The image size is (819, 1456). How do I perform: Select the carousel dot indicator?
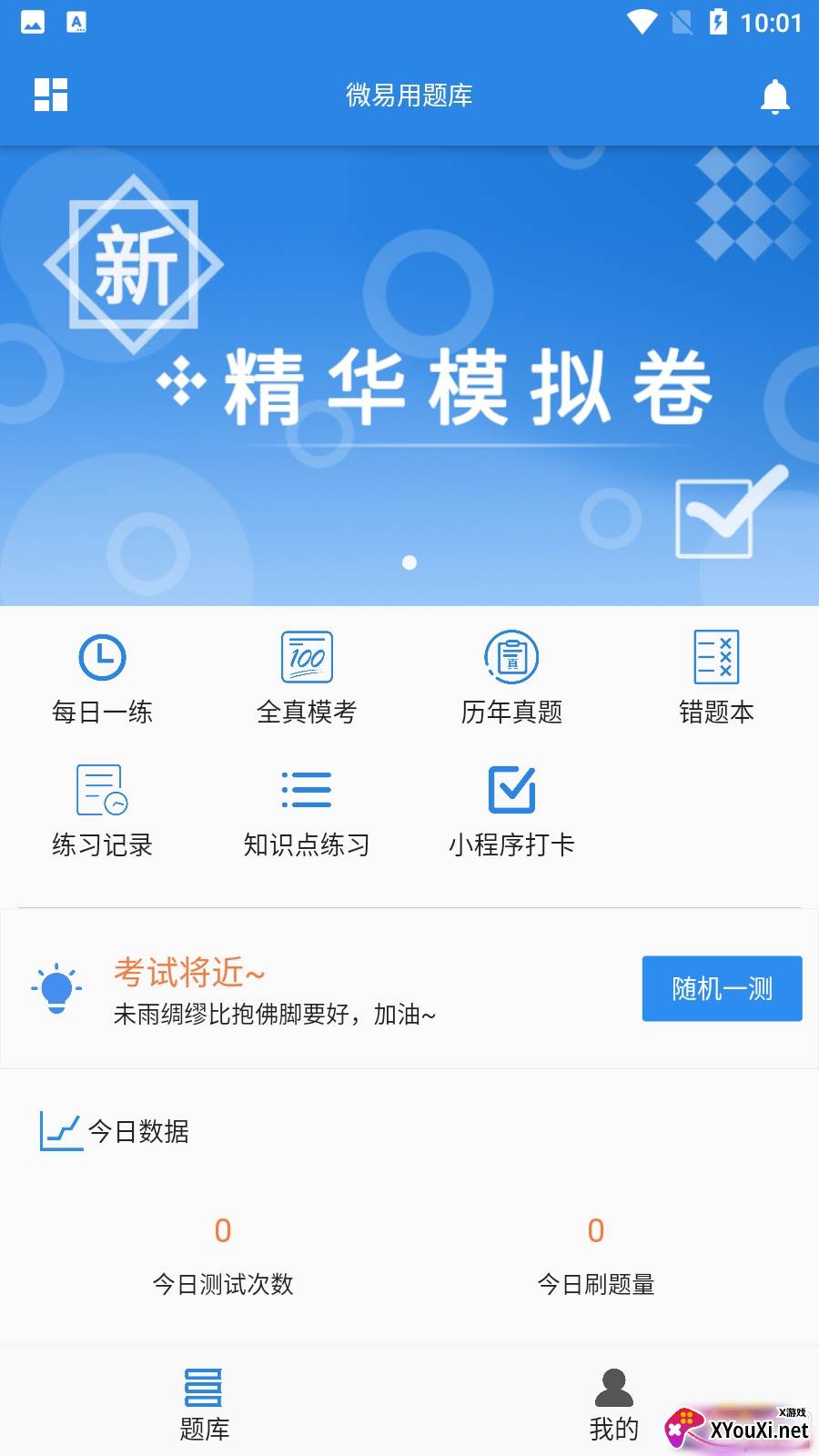[x=409, y=562]
